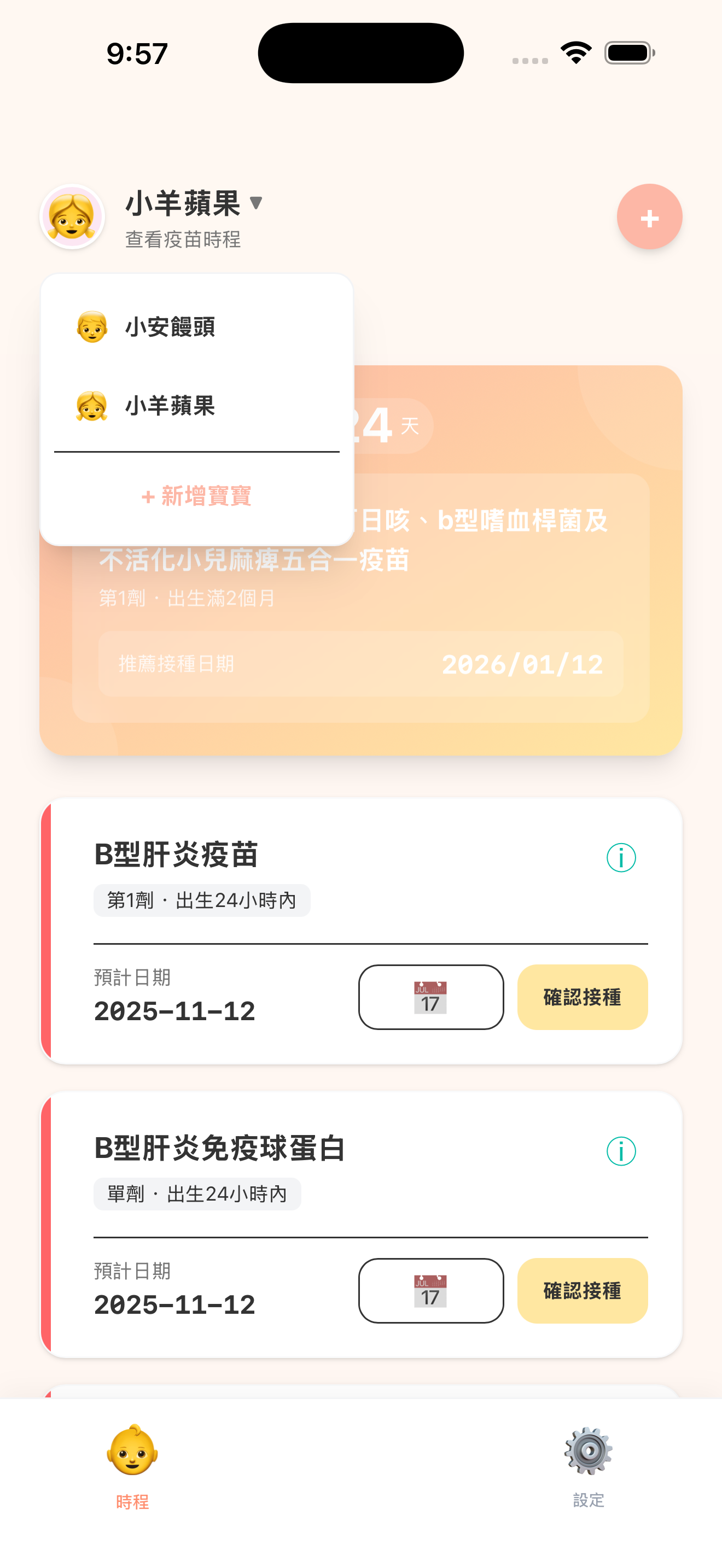Tap the pink plus button at top right
The width and height of the screenshot is (722, 1568).
coord(649,216)
